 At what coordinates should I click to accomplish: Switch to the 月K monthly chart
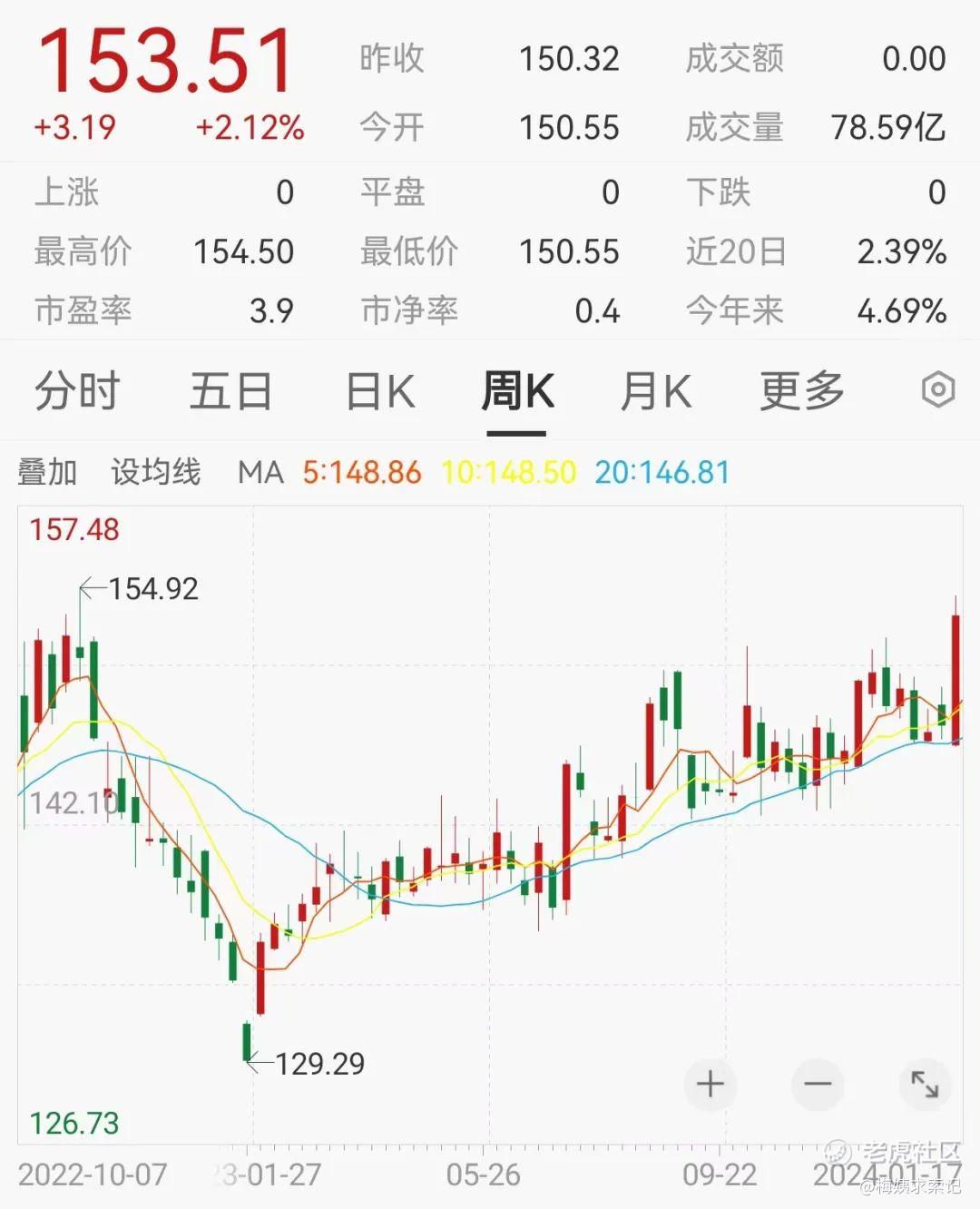click(655, 392)
